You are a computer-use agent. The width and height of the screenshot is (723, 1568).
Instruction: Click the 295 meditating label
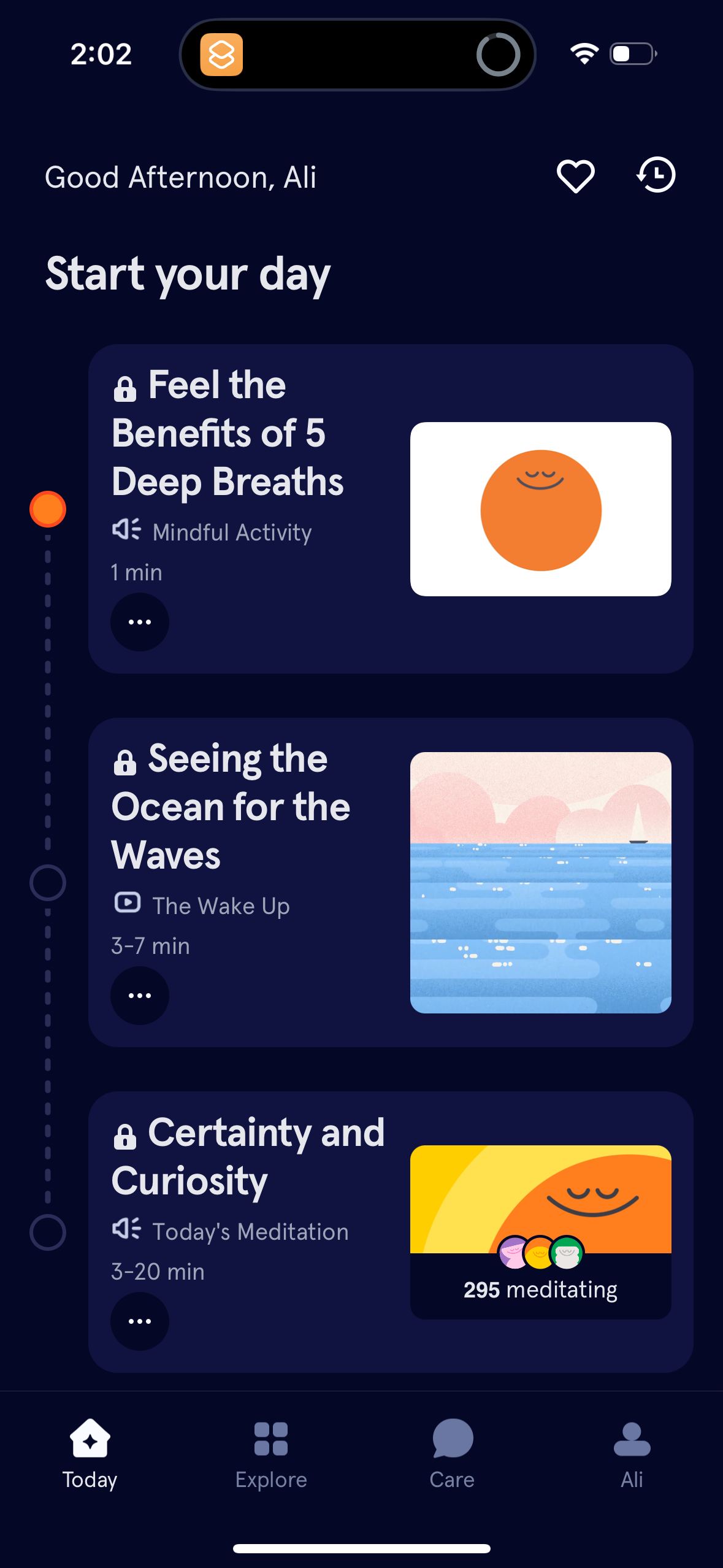click(540, 1289)
